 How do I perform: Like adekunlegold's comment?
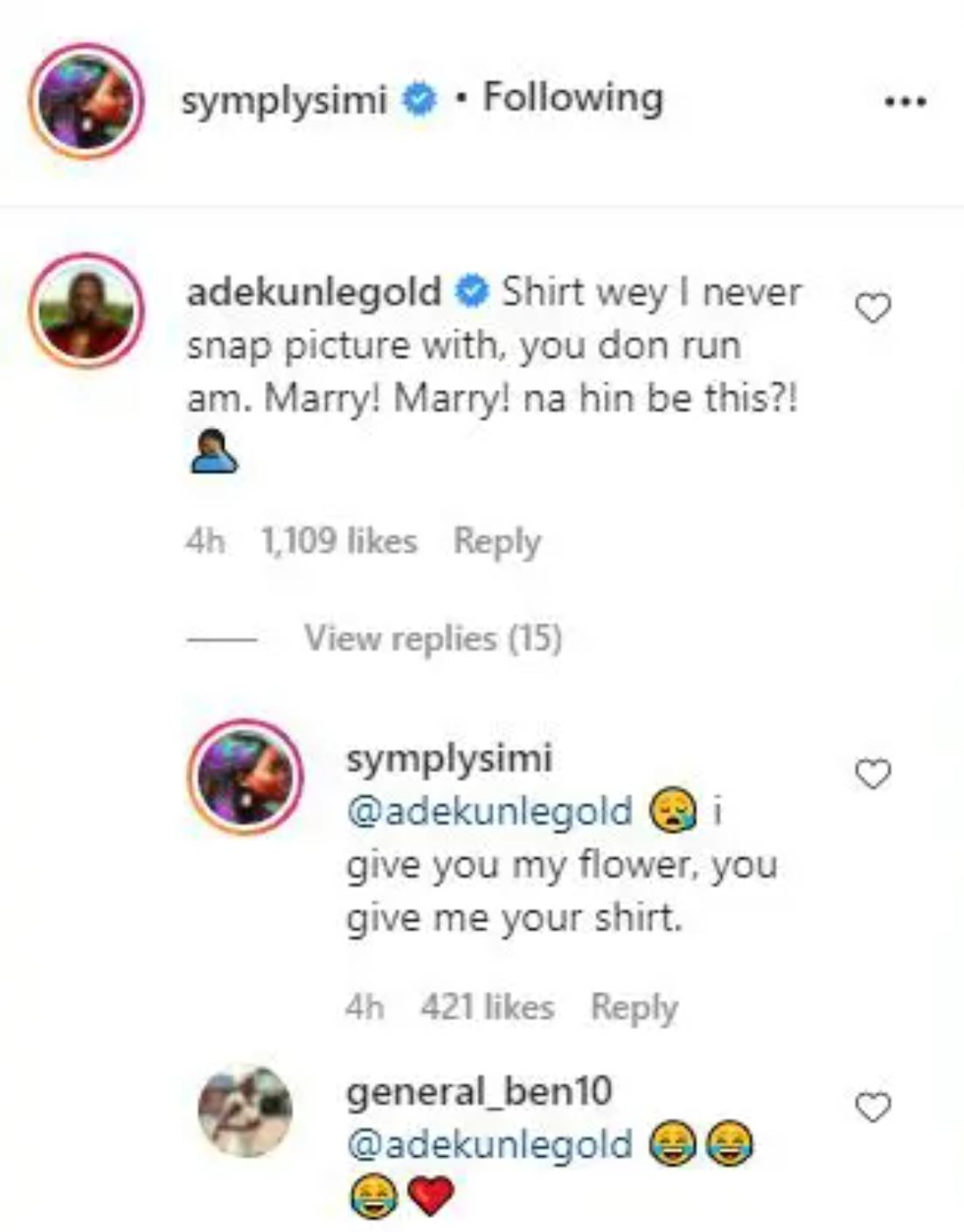point(871,308)
